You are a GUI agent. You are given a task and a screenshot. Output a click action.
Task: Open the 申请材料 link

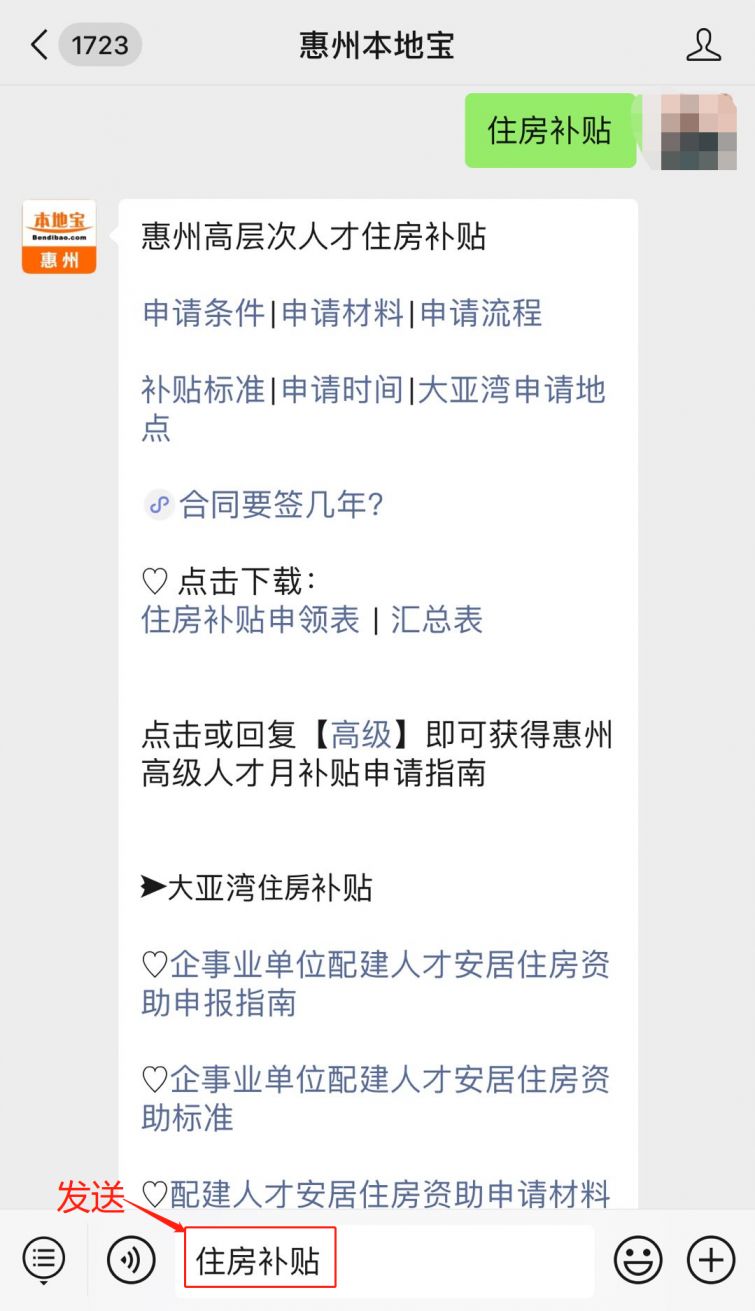click(342, 313)
